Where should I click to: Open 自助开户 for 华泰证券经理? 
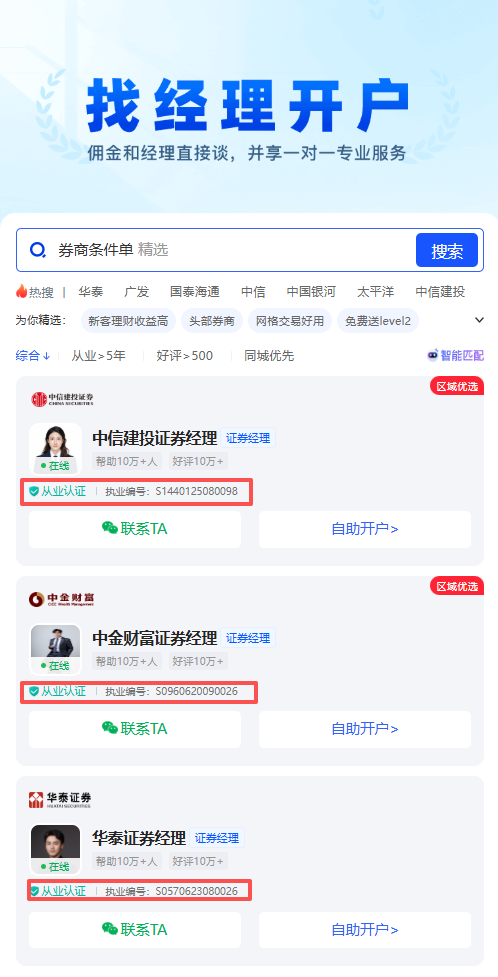click(365, 930)
